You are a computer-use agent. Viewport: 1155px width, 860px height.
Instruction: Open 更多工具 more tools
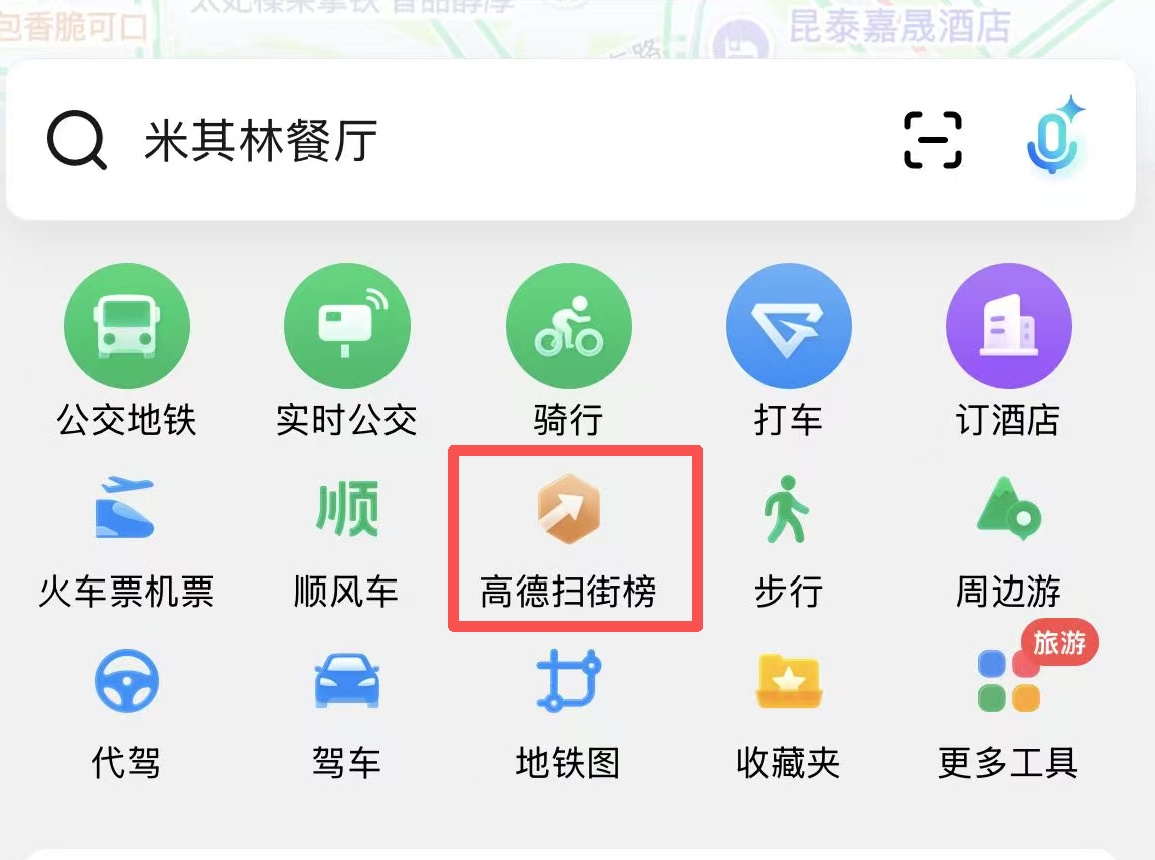point(1008,714)
